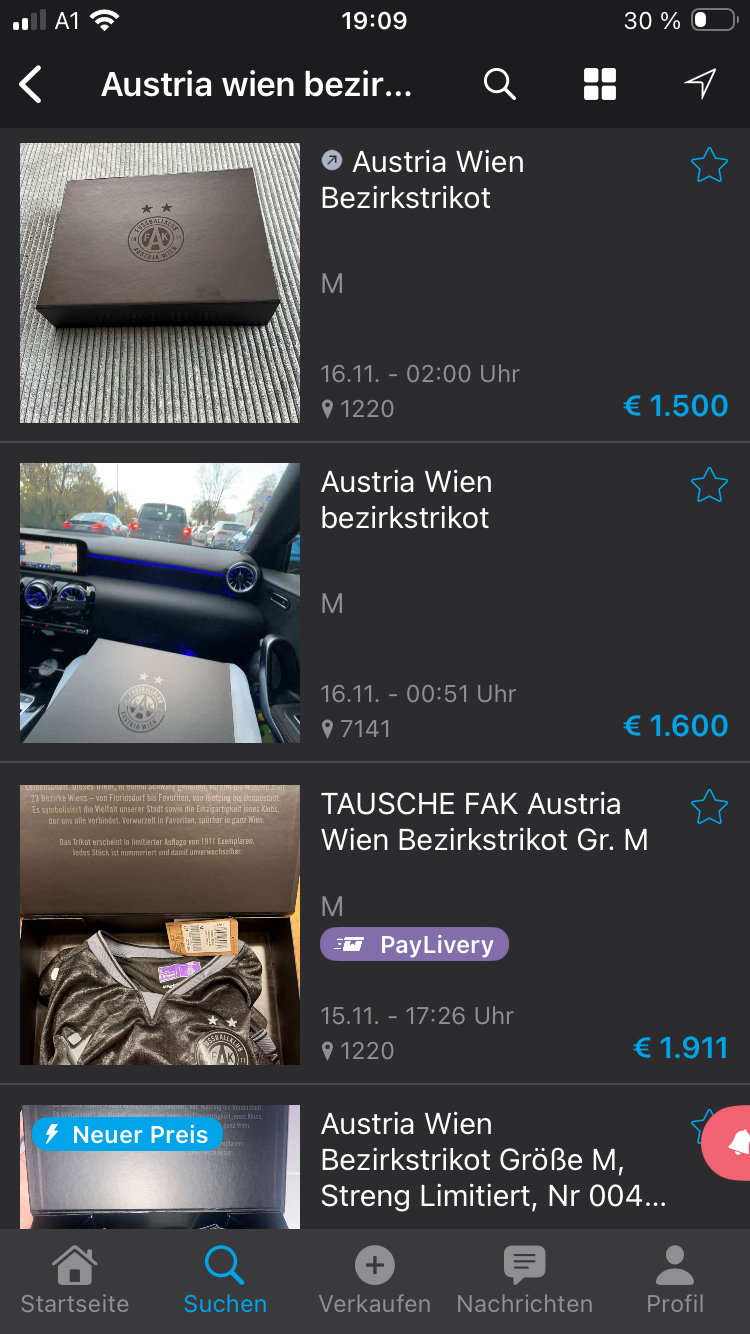Go to the Startseite tab
750x1334 pixels.
click(x=75, y=1280)
